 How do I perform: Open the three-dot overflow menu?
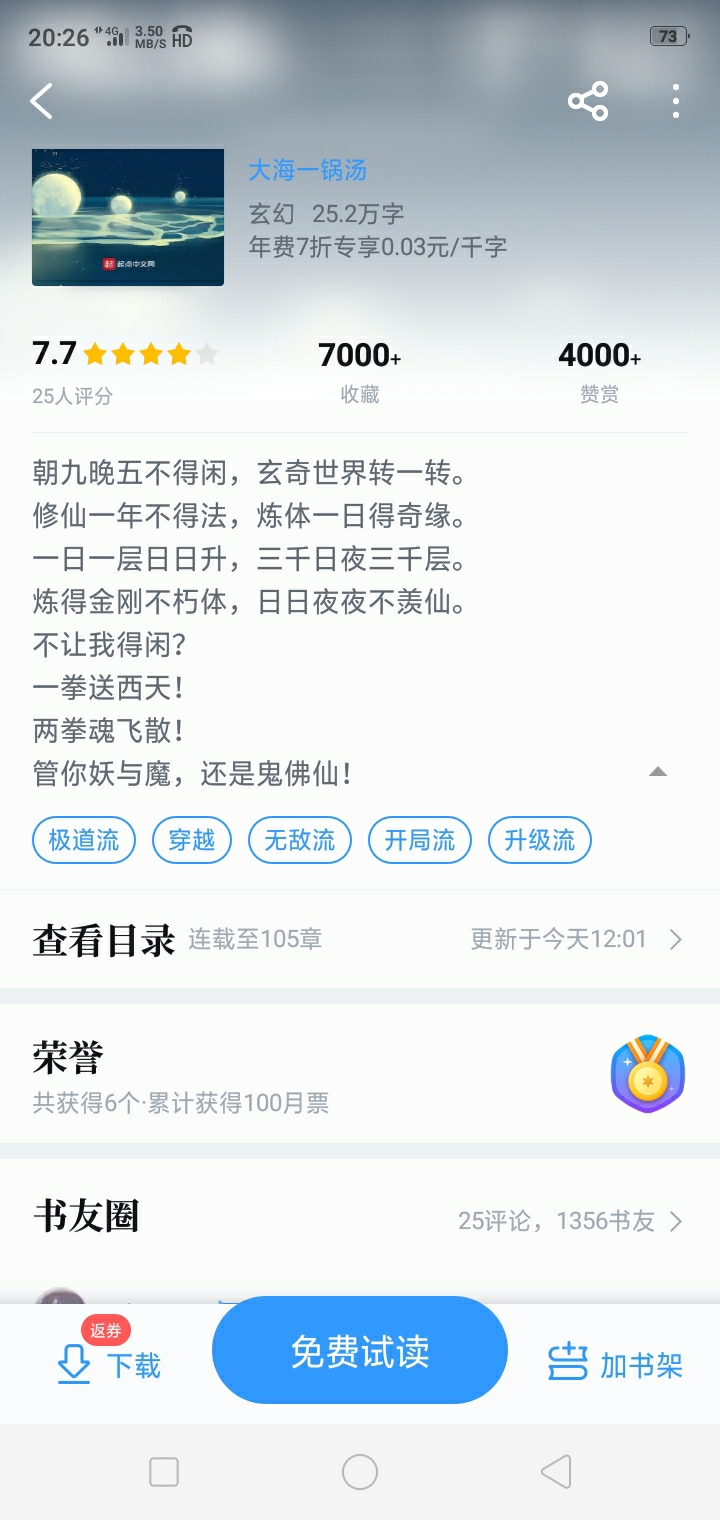(x=676, y=101)
